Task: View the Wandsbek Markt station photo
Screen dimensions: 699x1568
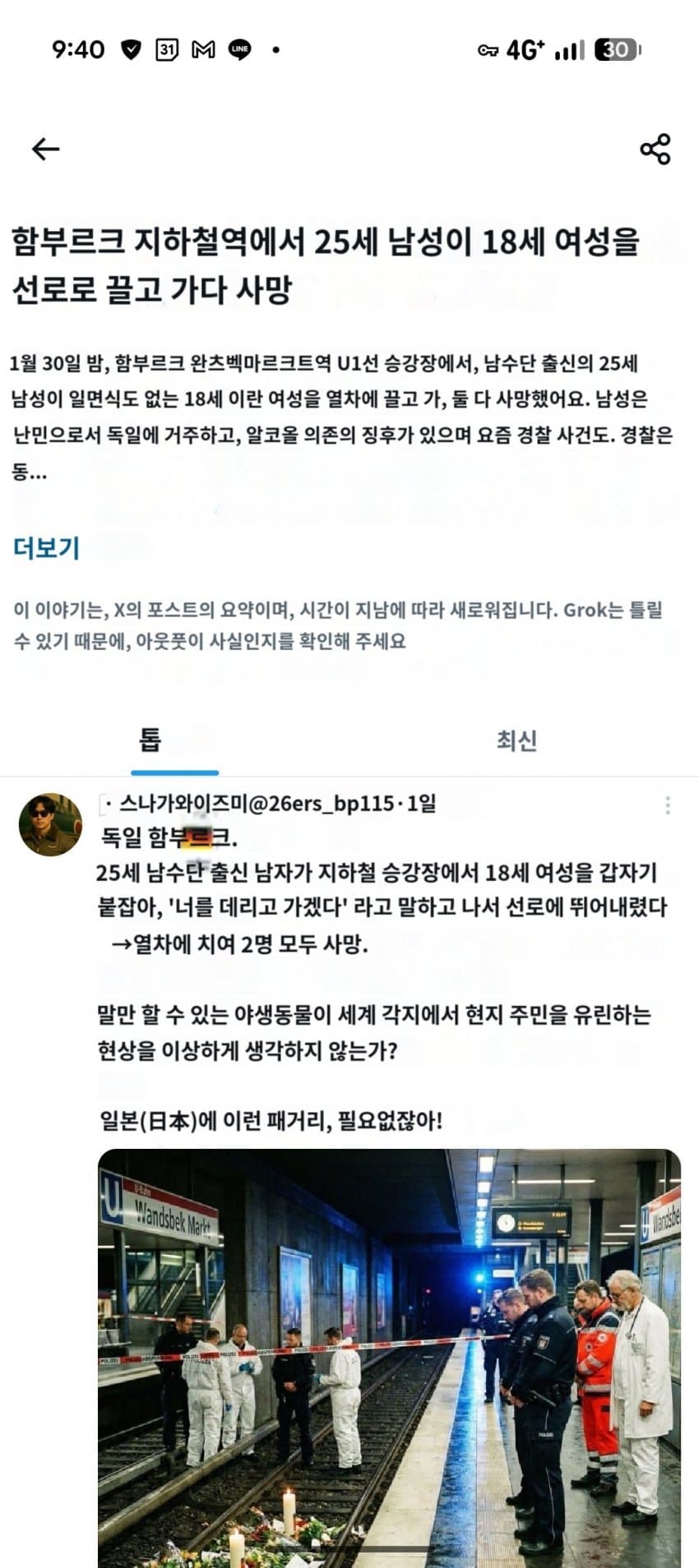Action: tap(389, 1356)
